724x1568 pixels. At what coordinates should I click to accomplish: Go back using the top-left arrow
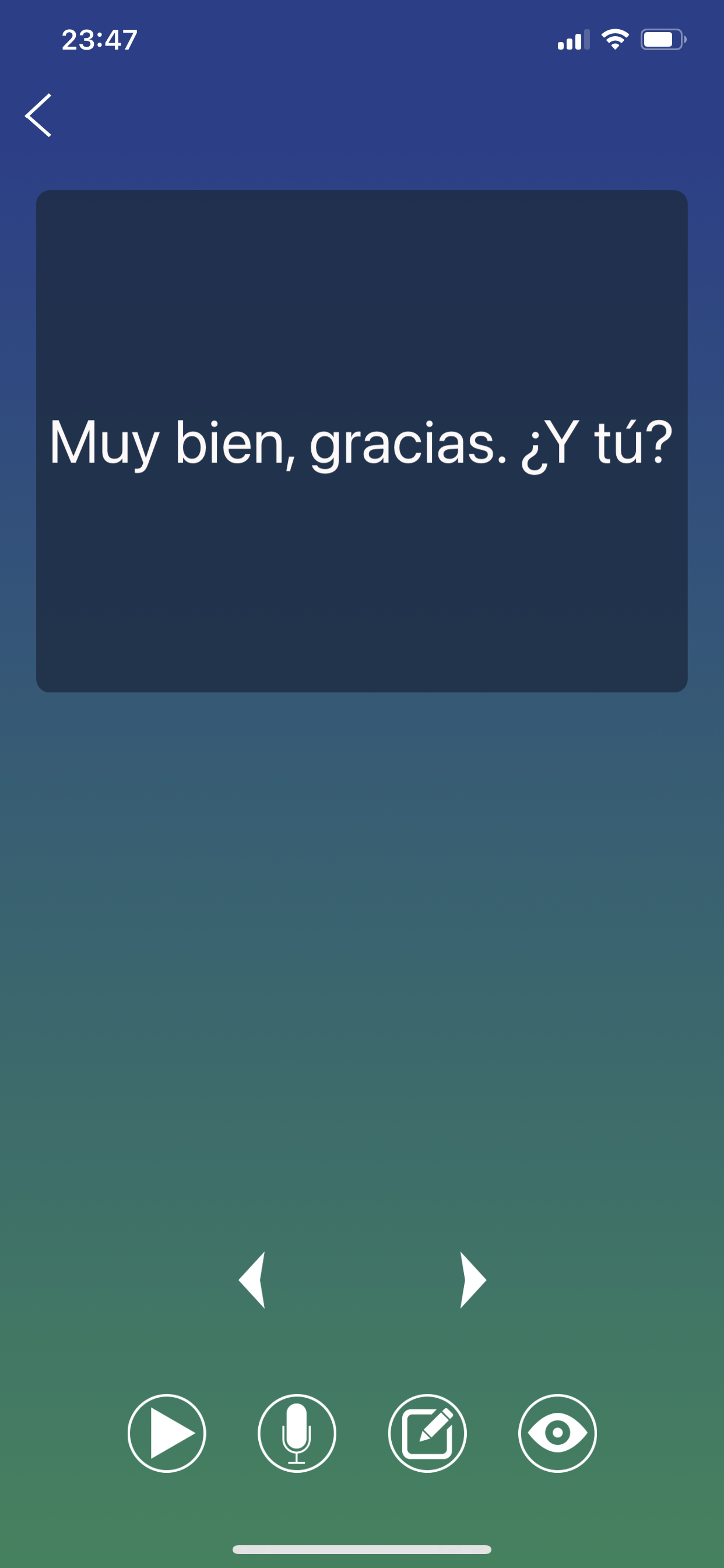38,115
